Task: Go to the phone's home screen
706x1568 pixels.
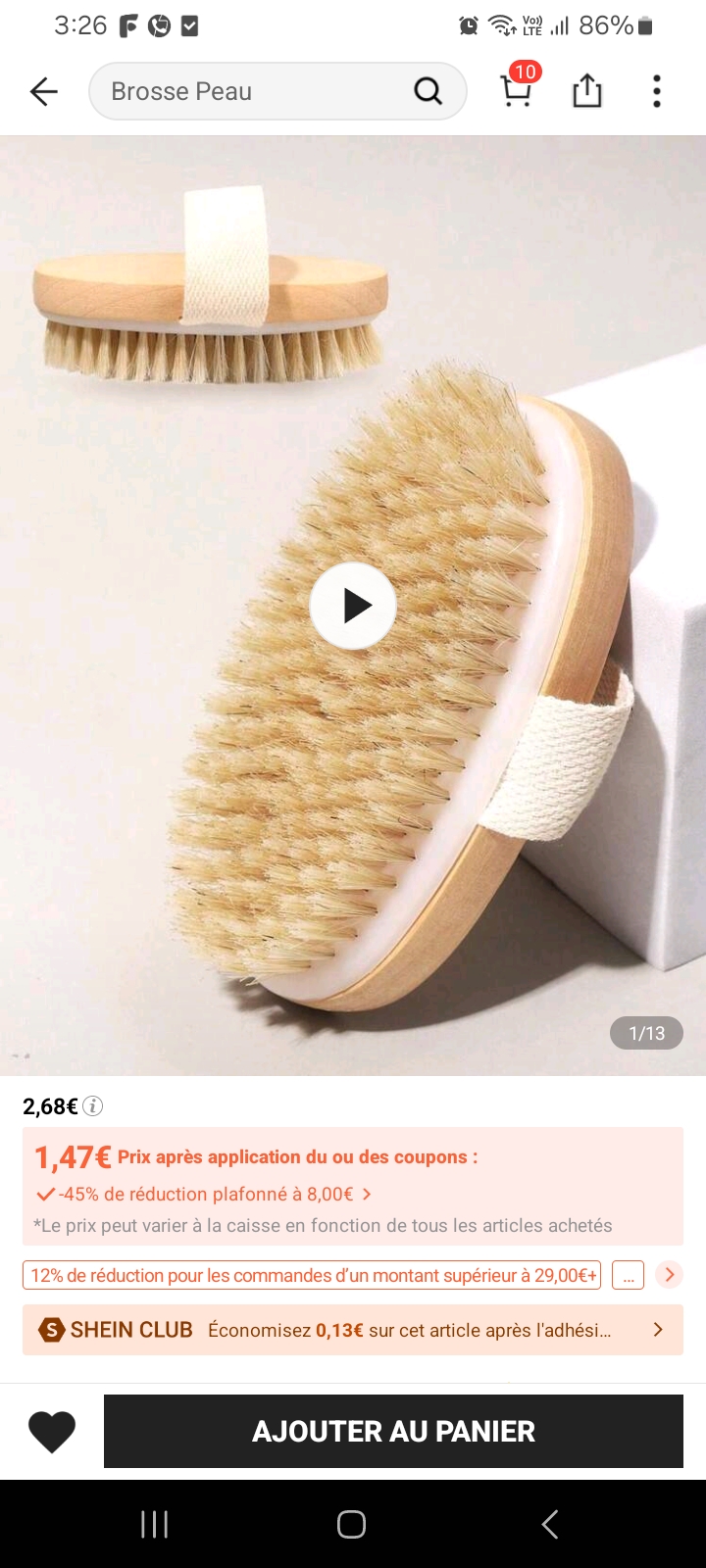Action: click(x=351, y=1524)
